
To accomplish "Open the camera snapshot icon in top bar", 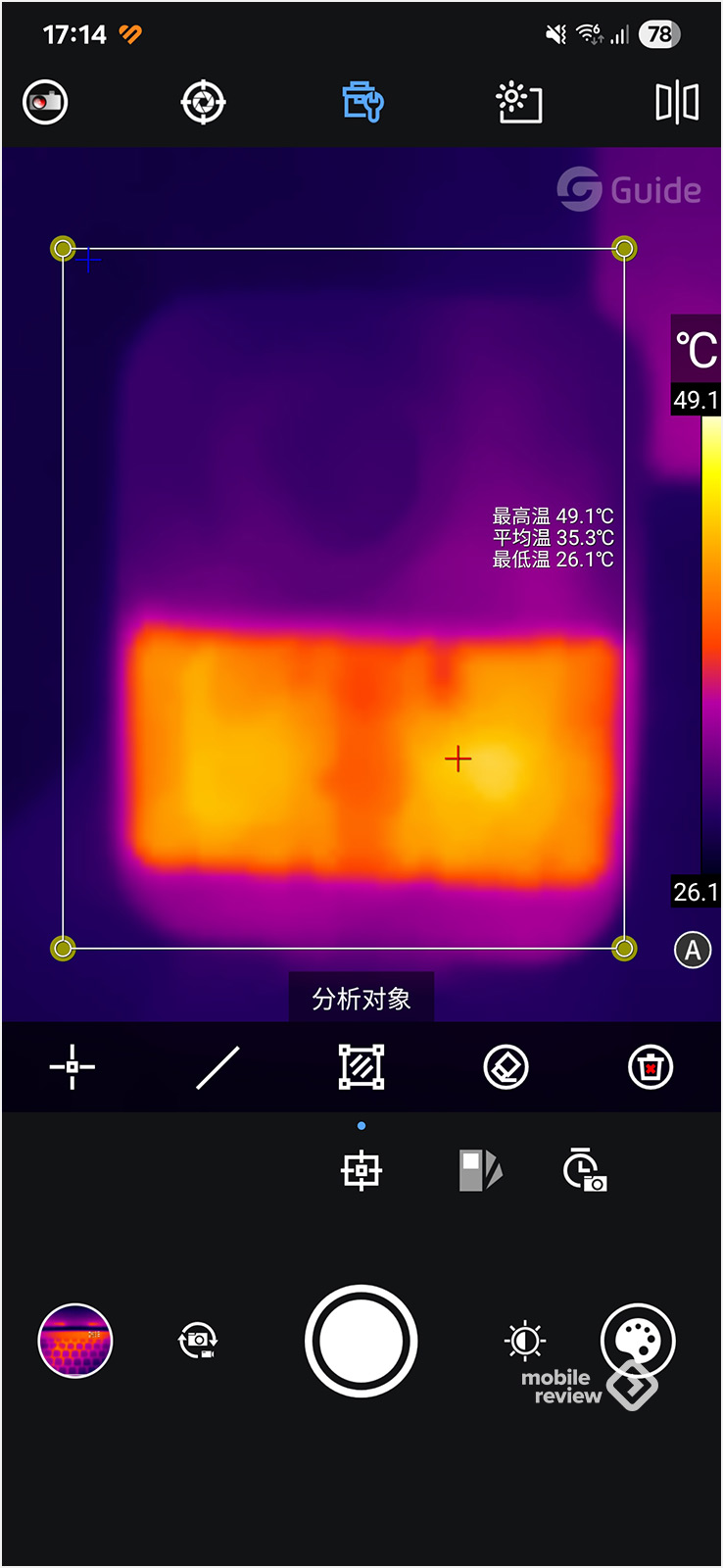I will point(45,101).
